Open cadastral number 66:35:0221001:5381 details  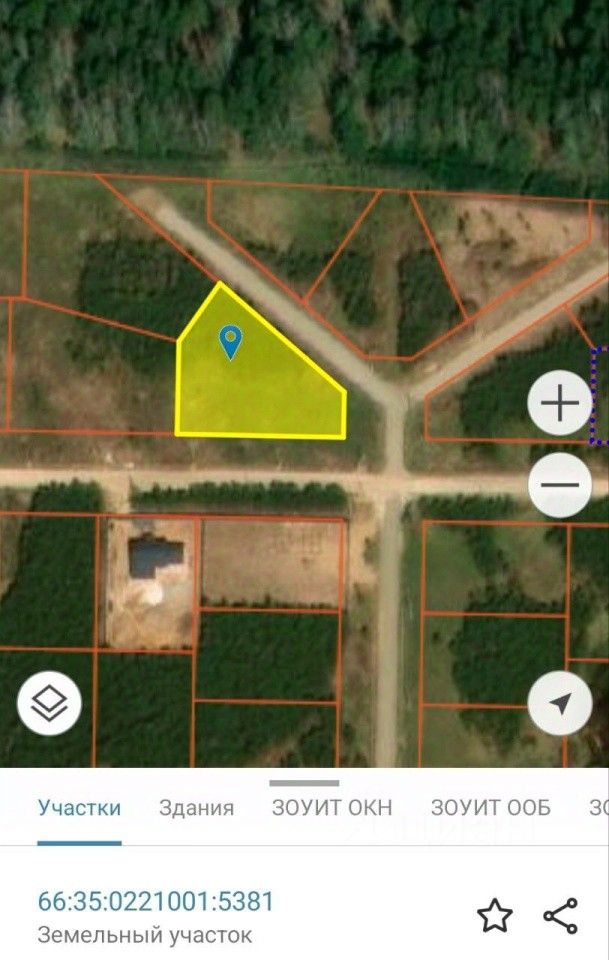coord(155,902)
